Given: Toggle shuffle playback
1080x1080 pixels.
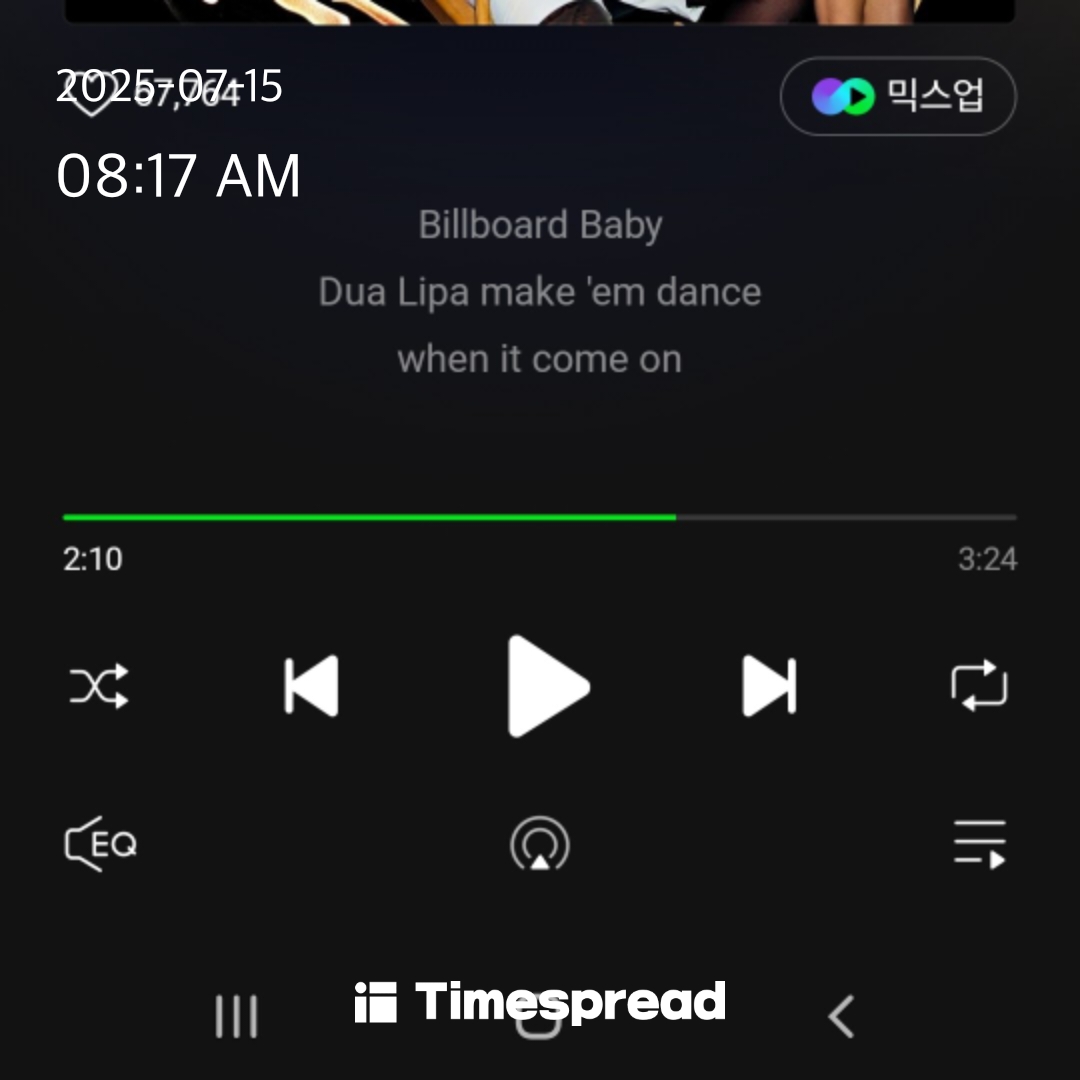Looking at the screenshot, I should (99, 686).
